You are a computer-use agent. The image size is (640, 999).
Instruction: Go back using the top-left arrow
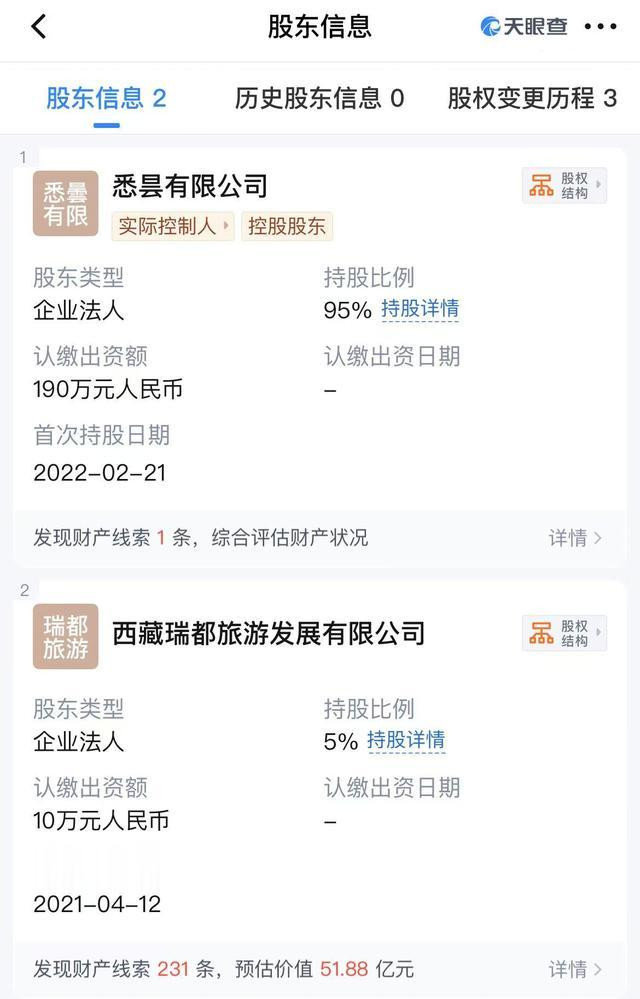(38, 27)
